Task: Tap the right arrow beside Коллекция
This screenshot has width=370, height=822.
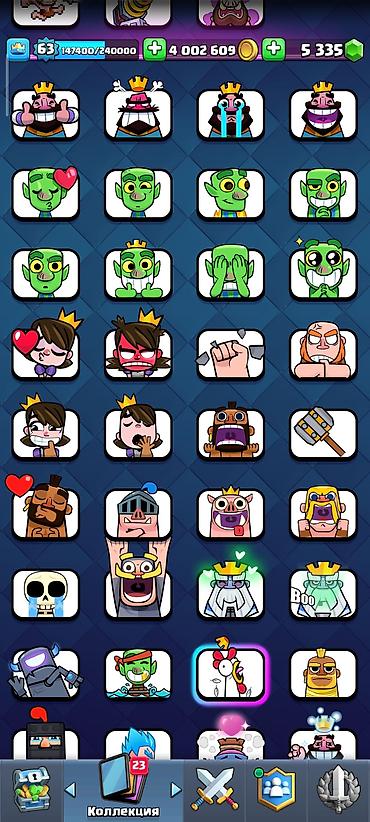Action: click(176, 789)
